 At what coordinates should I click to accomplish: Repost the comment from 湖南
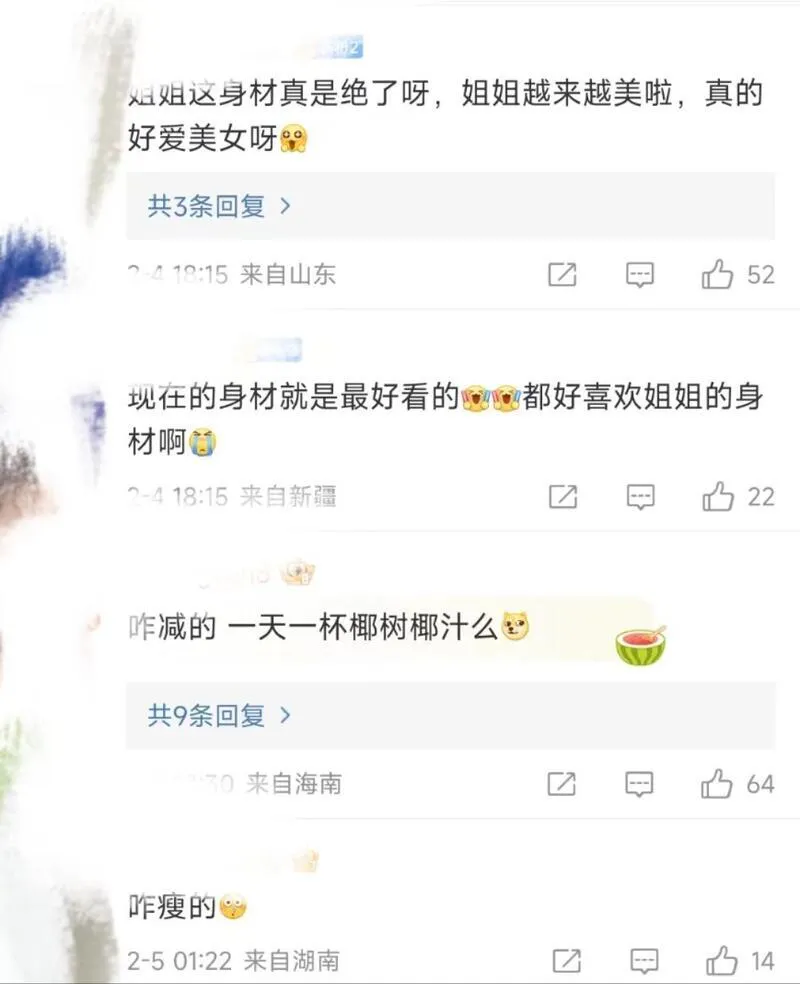[x=566, y=962]
